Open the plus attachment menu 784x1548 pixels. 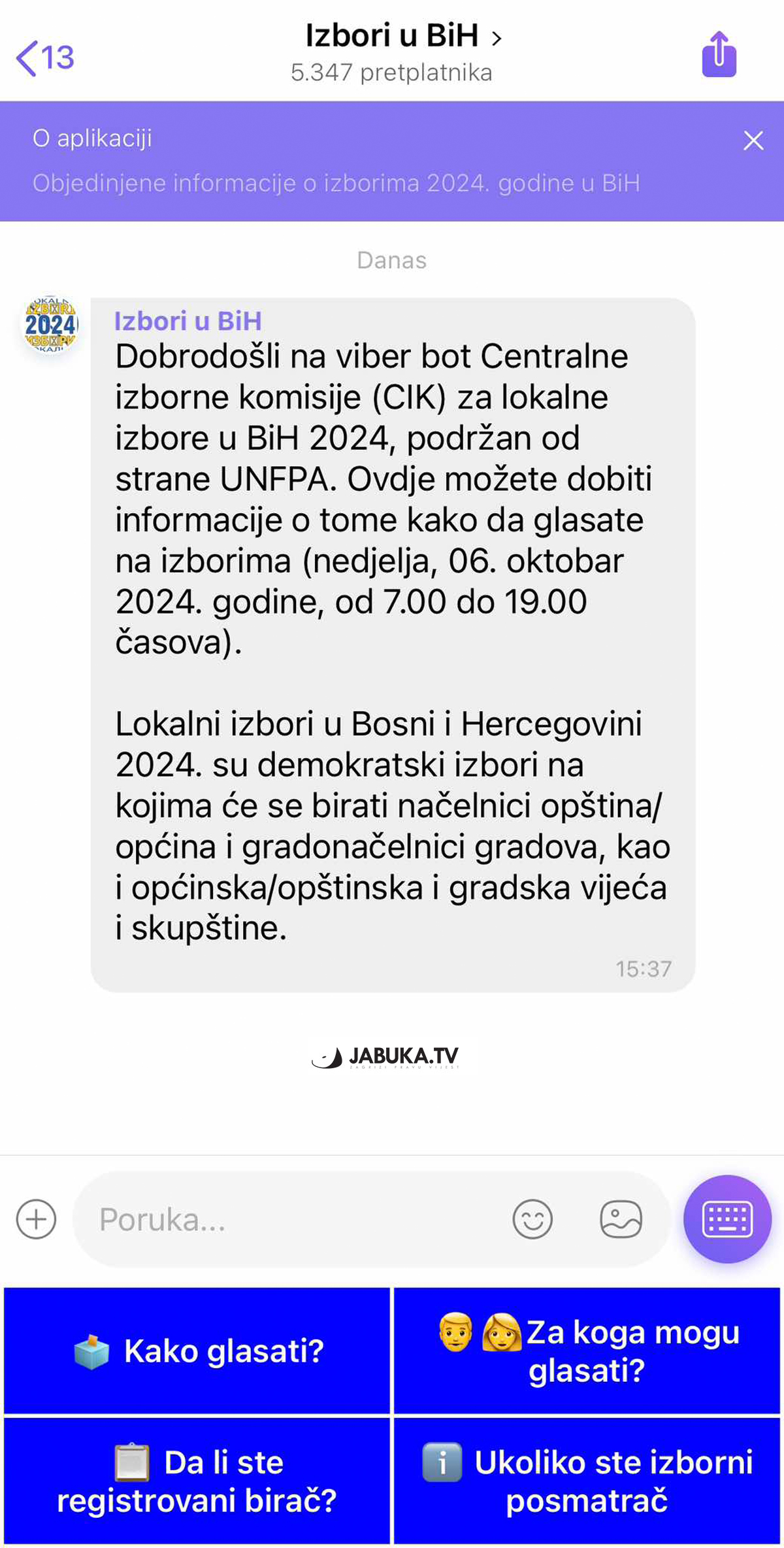point(36,1219)
